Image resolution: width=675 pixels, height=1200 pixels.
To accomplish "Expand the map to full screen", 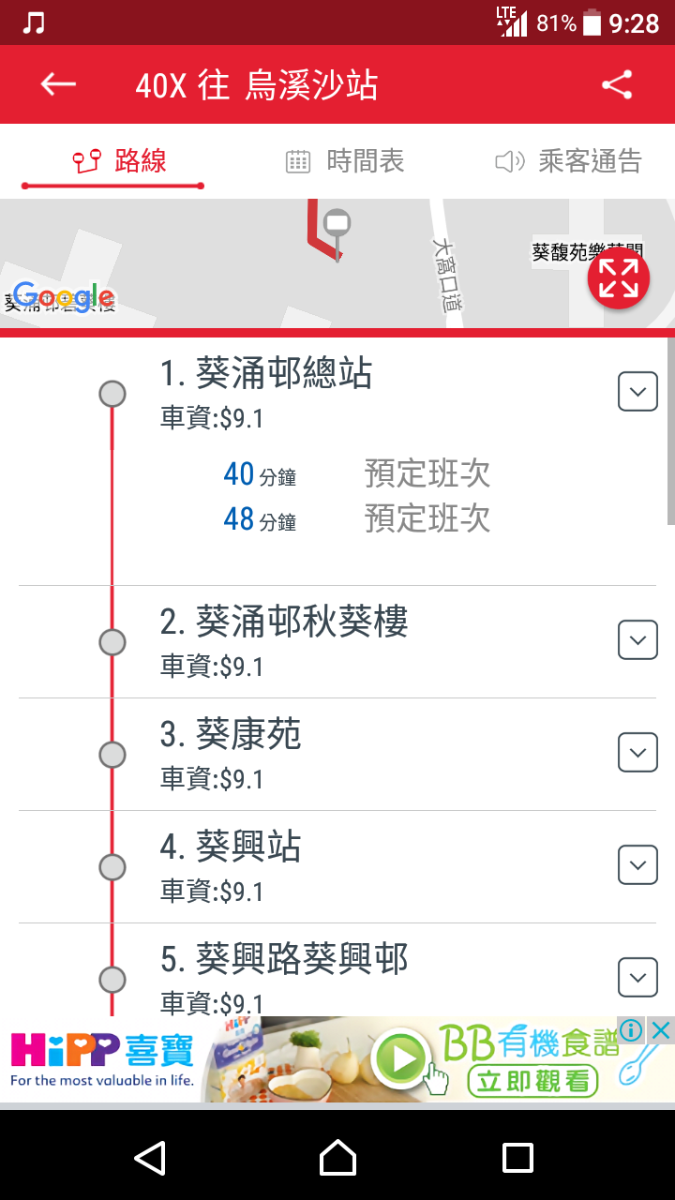I will (x=619, y=278).
